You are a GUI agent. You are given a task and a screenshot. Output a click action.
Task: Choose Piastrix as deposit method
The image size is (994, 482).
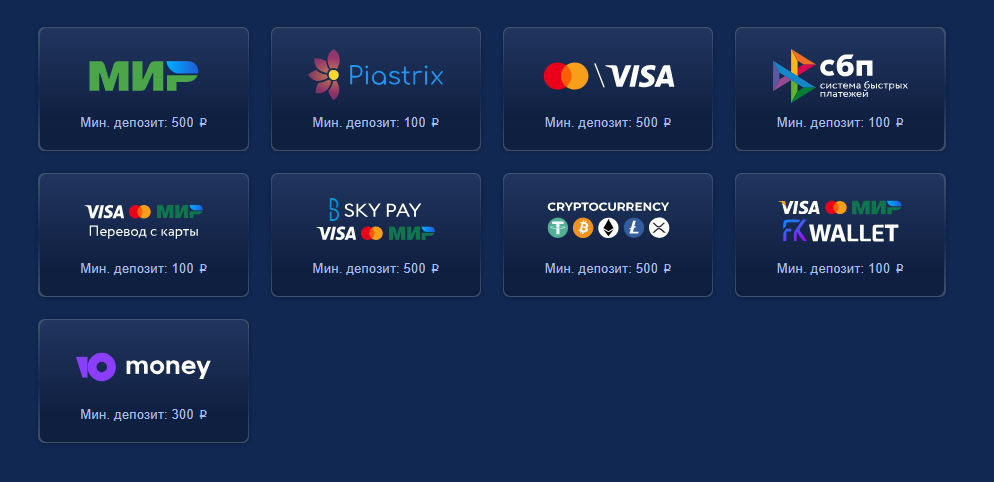click(x=375, y=89)
